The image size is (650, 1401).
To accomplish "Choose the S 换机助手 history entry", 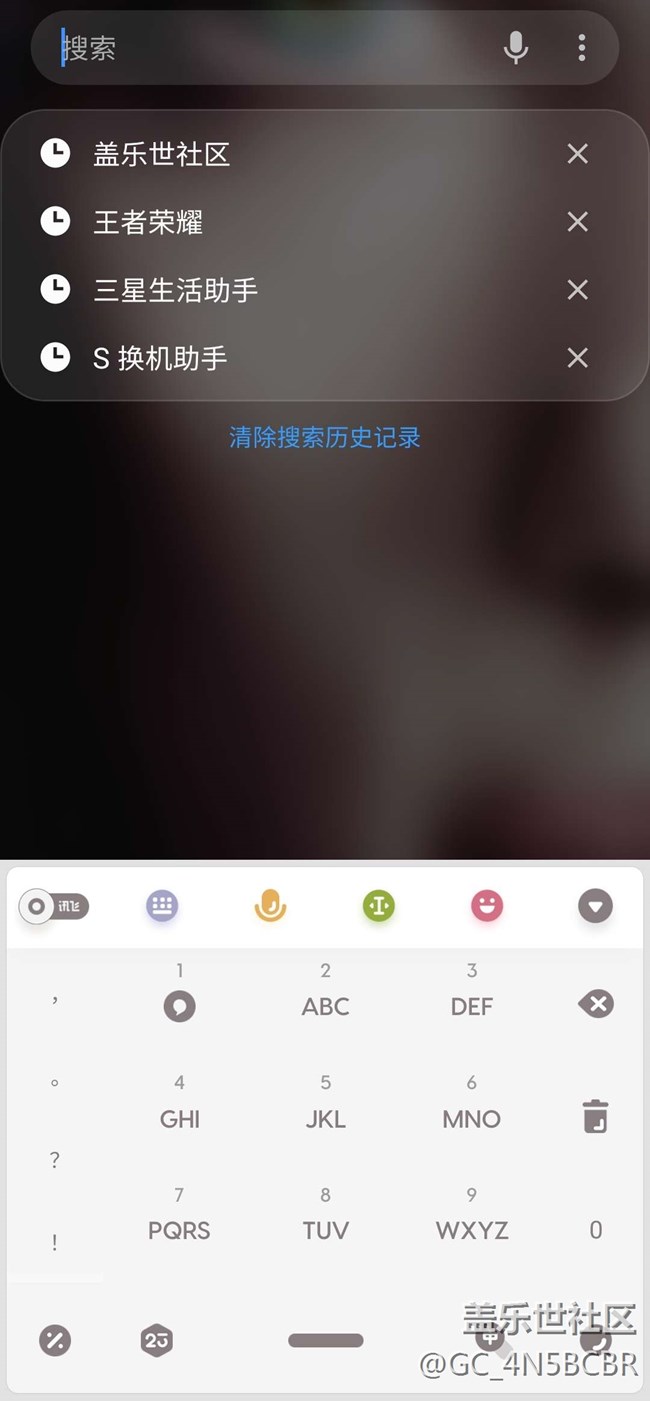I will (160, 358).
